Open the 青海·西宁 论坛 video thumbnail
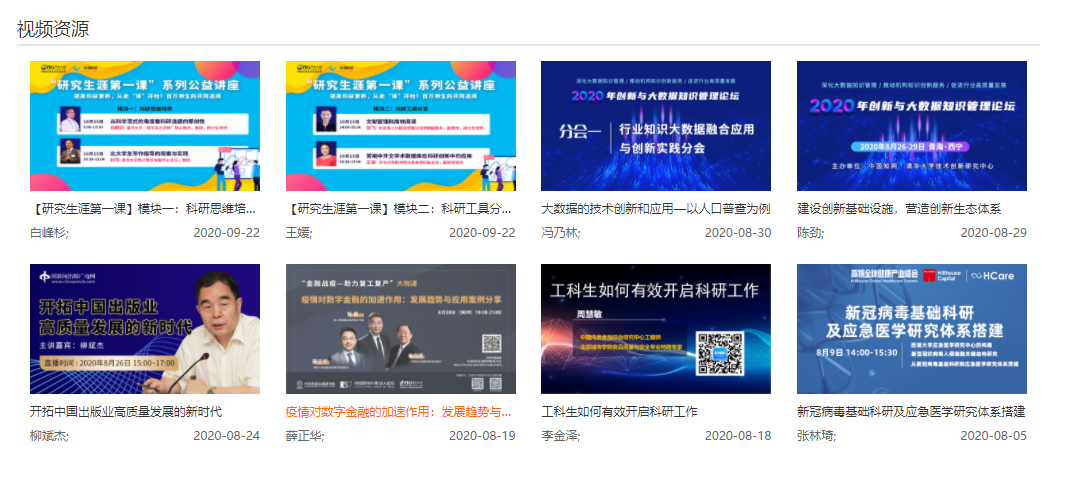 911,126
